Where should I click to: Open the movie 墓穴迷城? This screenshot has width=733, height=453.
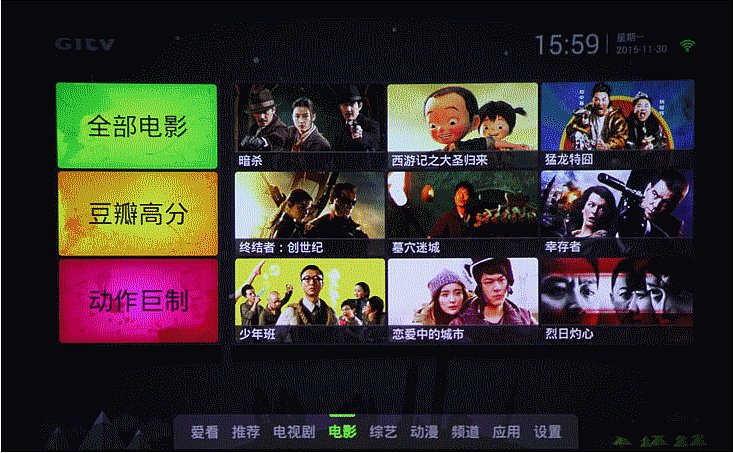pyautogui.click(x=462, y=212)
